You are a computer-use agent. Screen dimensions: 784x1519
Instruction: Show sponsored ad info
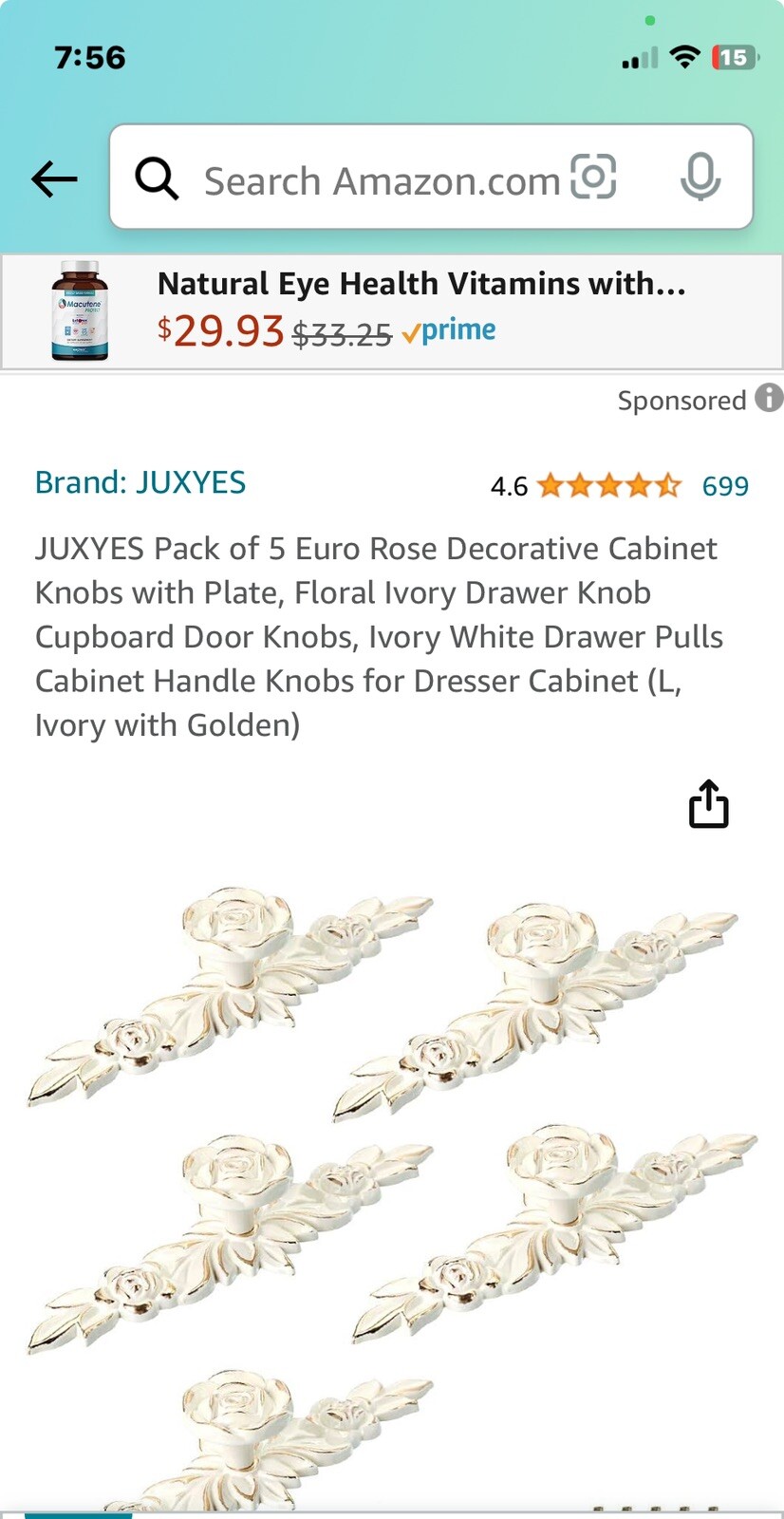point(769,398)
